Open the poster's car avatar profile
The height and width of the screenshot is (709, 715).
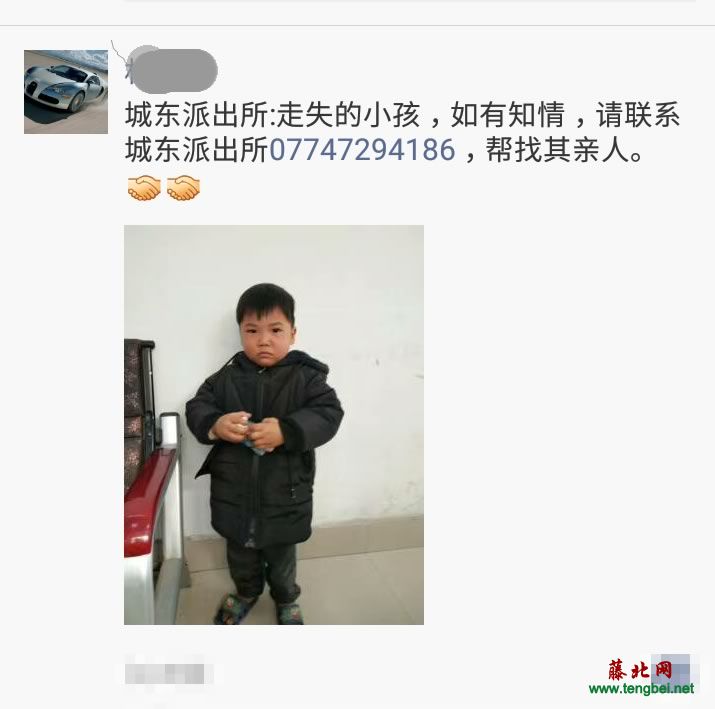(66, 92)
